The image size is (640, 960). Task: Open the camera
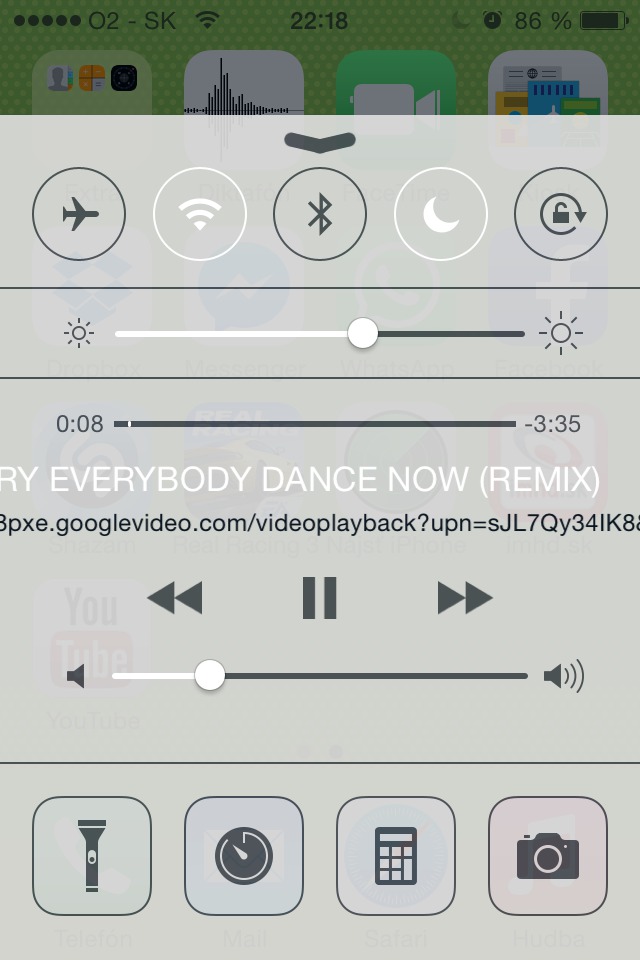548,855
